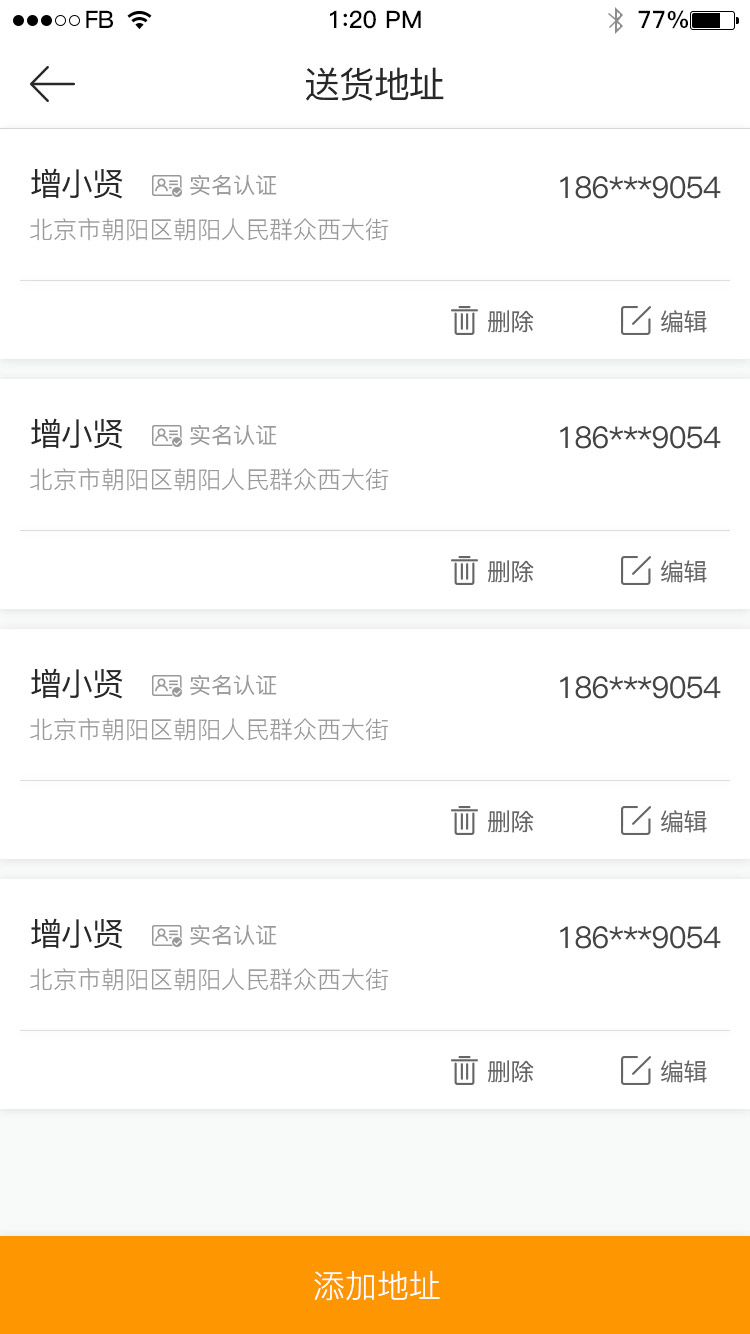Tap the orange 添加地址 button
This screenshot has width=750, height=1334.
tap(375, 1285)
